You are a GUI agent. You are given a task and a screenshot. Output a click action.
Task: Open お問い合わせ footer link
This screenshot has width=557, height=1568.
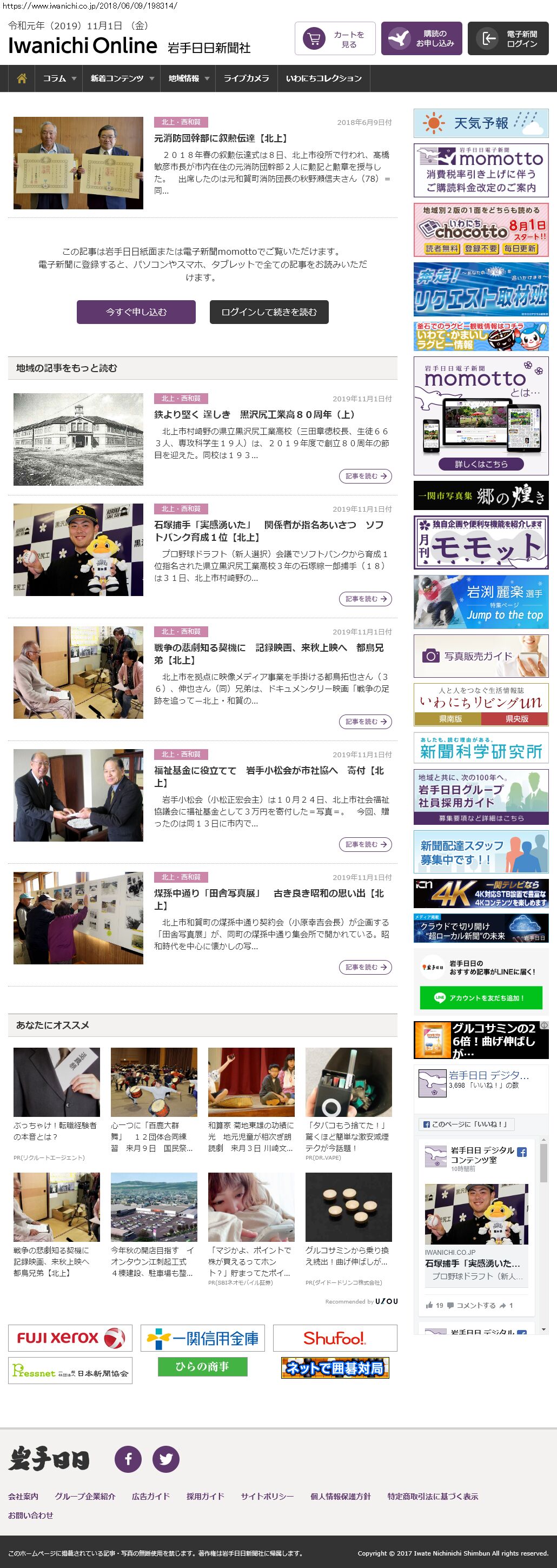pyautogui.click(x=30, y=1515)
